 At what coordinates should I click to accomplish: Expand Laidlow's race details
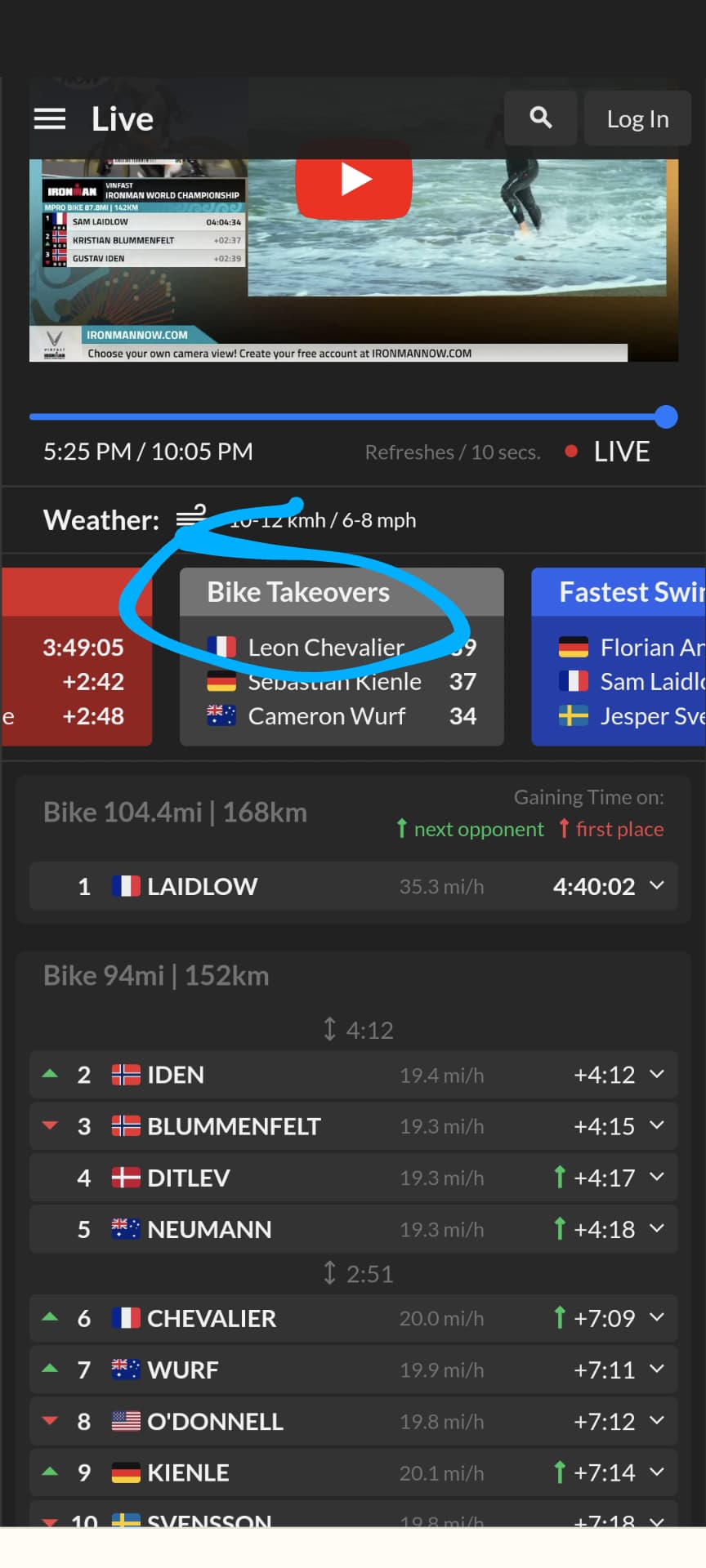(657, 886)
